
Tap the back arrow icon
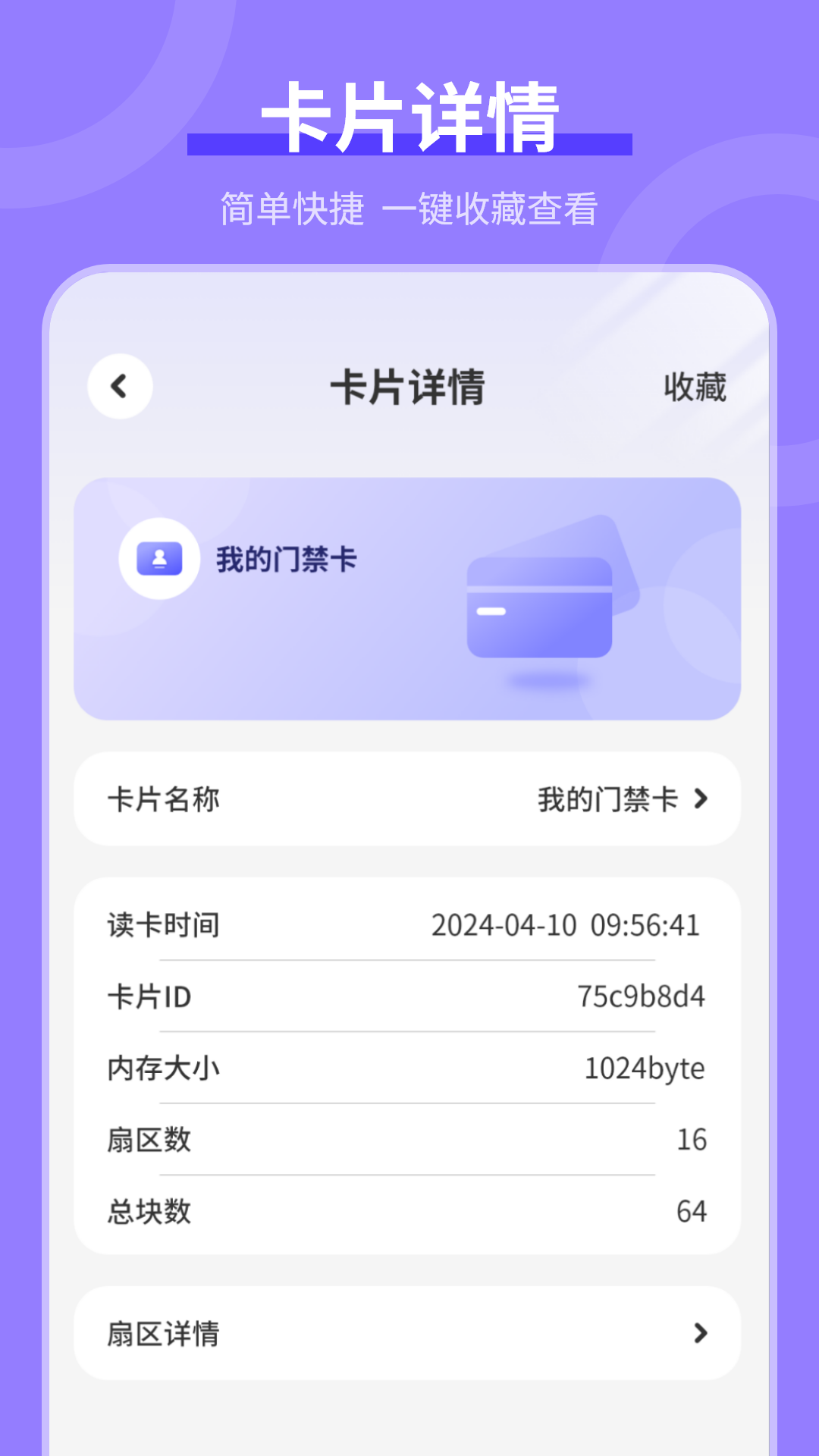[119, 387]
